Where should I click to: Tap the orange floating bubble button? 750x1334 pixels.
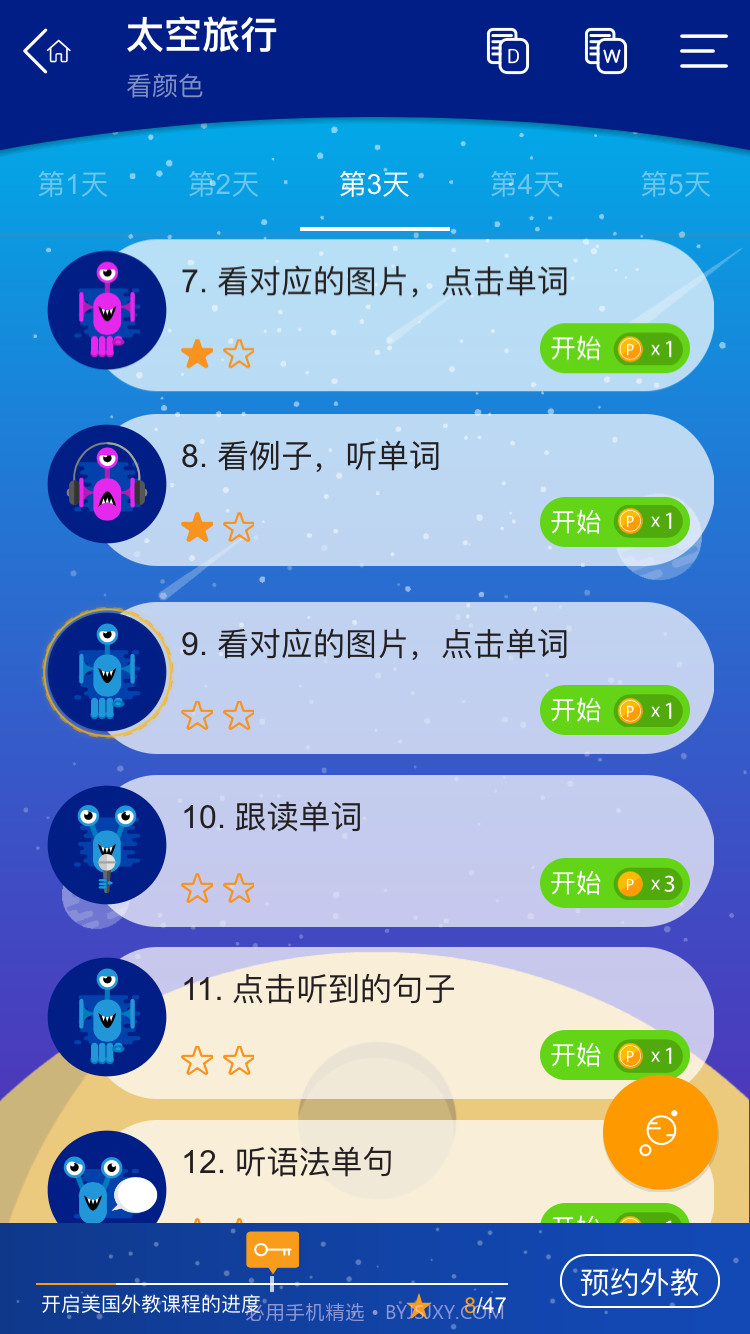point(660,1133)
